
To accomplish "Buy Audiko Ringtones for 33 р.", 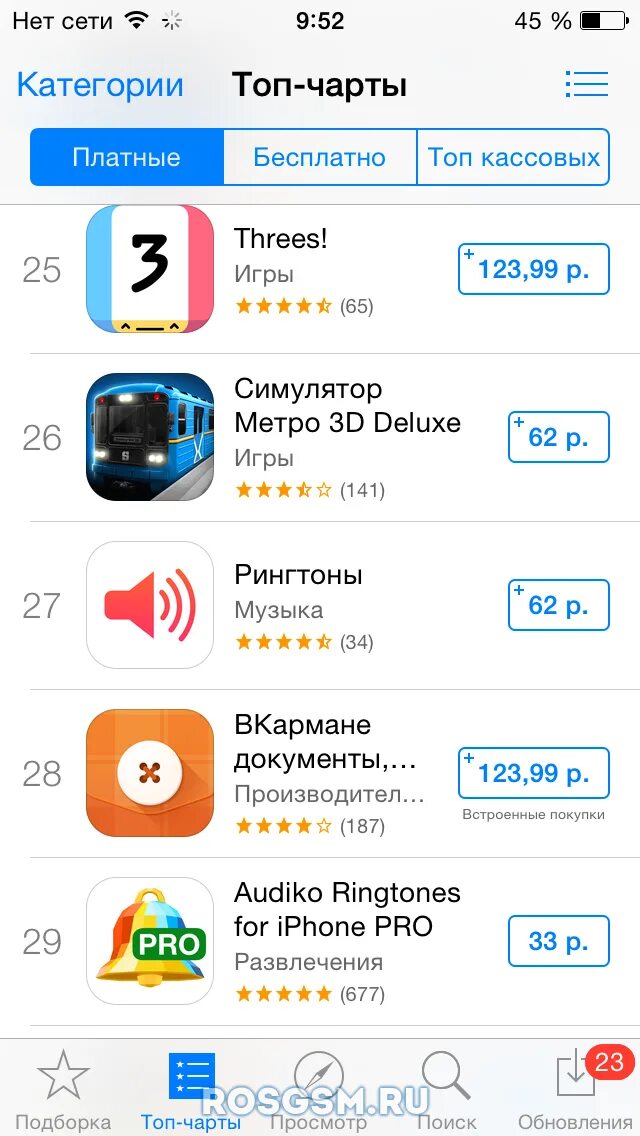I will click(x=559, y=941).
